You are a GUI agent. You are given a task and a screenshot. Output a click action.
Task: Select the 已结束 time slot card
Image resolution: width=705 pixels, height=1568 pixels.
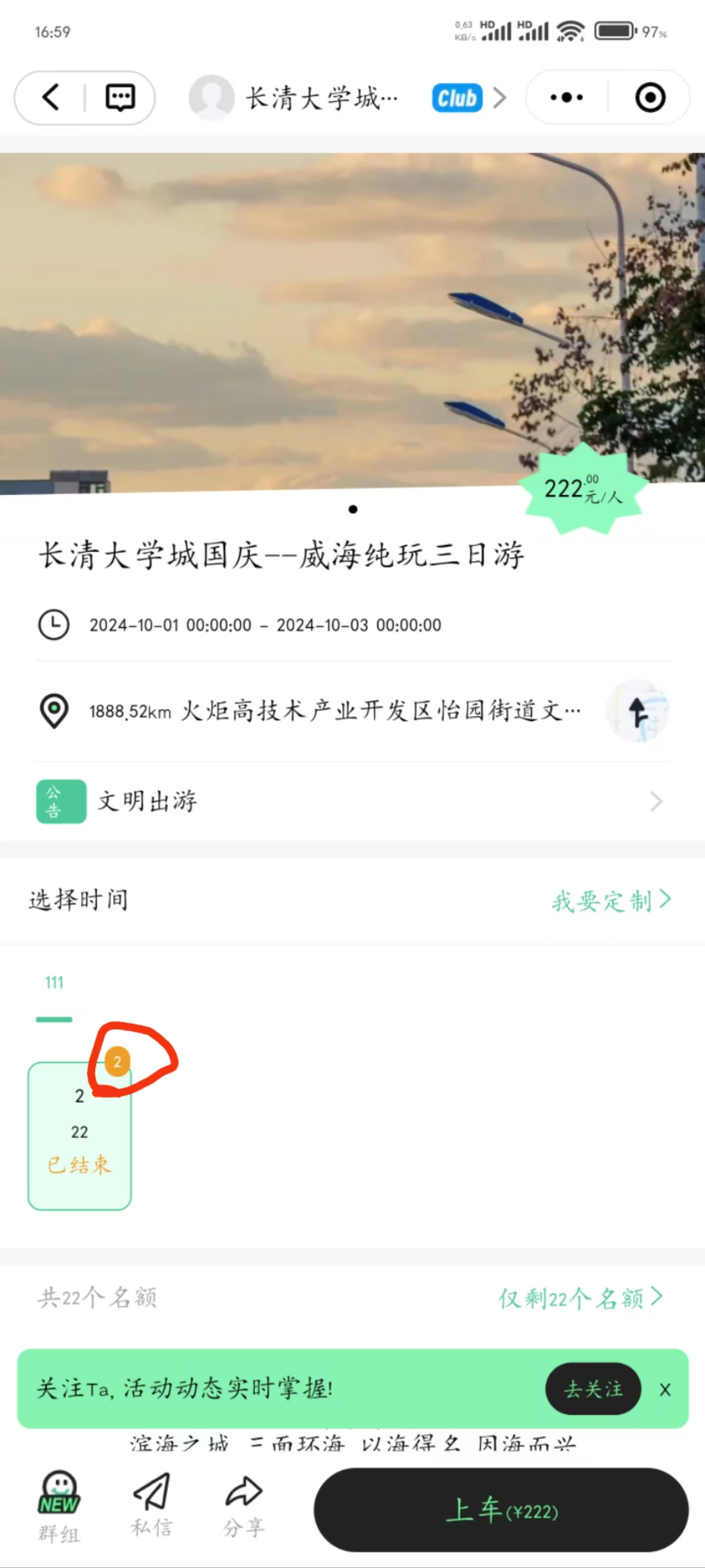[x=80, y=1136]
